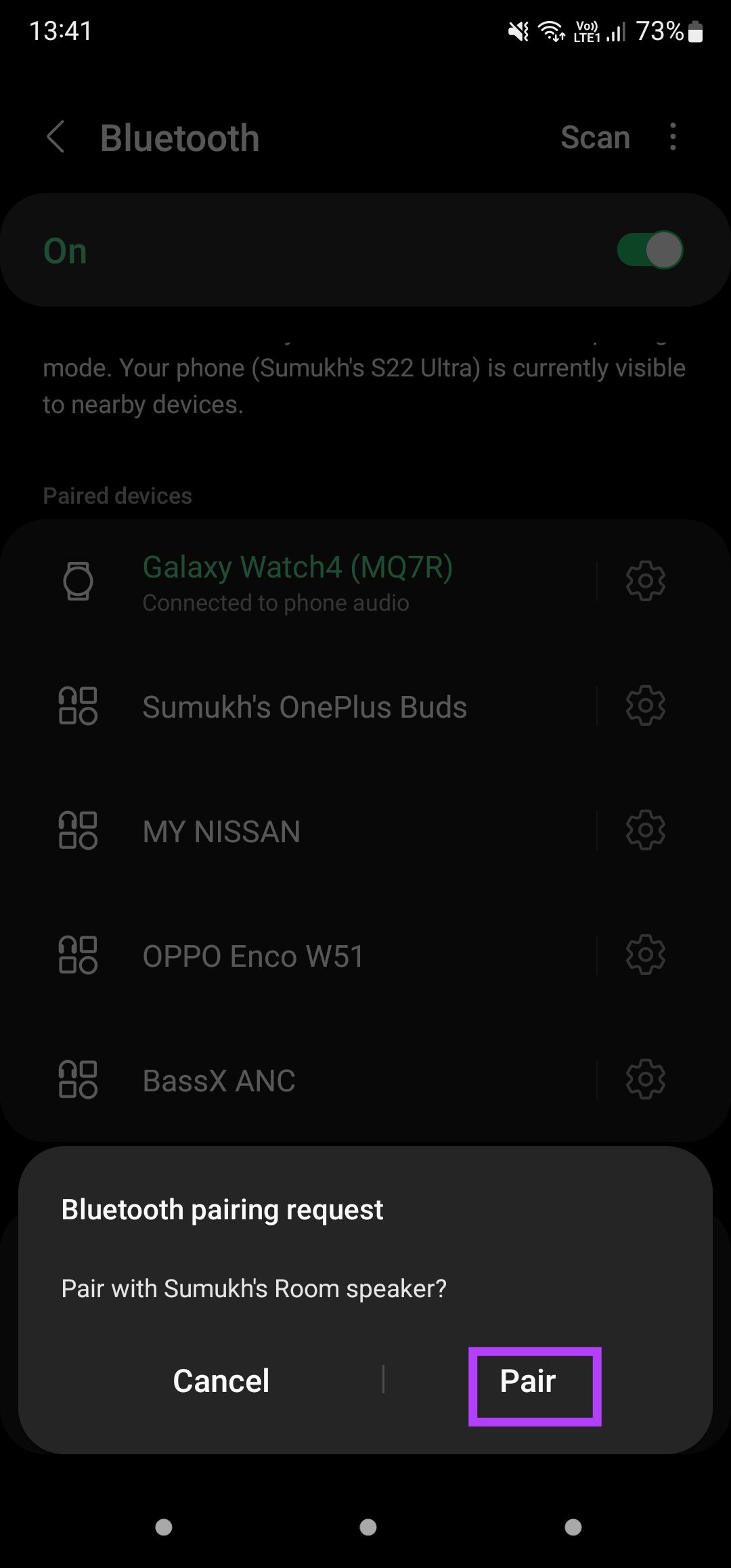Go back from Bluetooth settings

(56, 137)
